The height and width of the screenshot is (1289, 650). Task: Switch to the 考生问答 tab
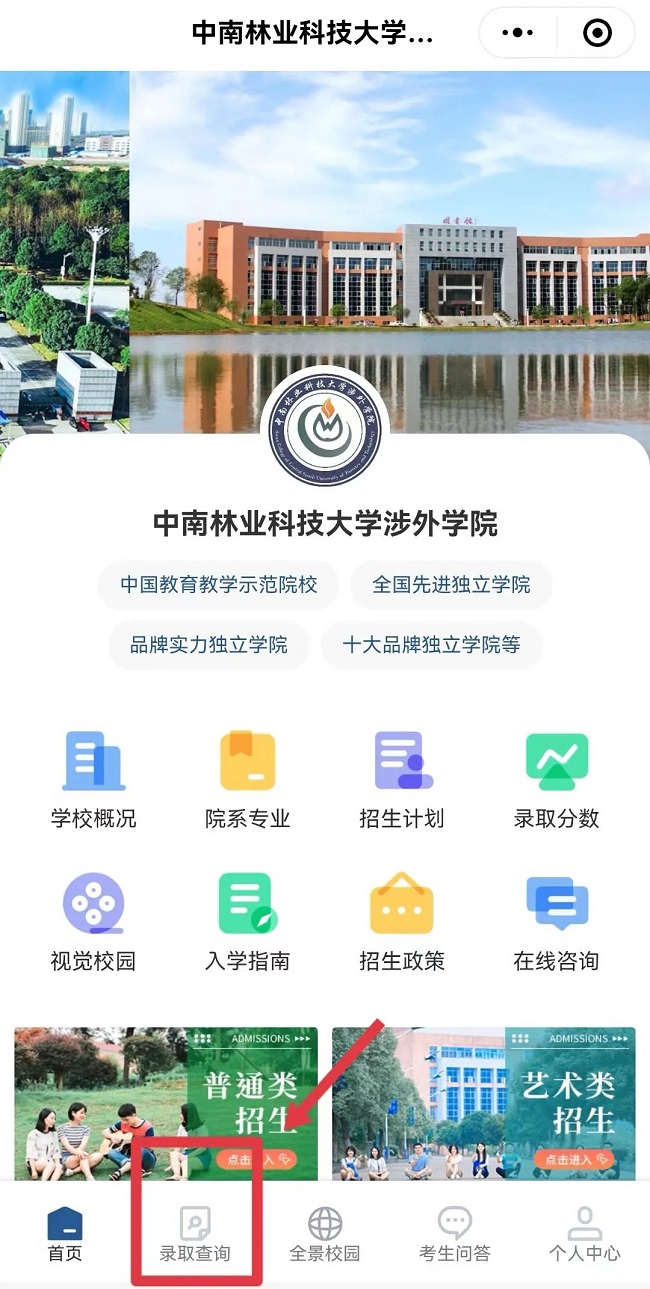click(x=455, y=1234)
